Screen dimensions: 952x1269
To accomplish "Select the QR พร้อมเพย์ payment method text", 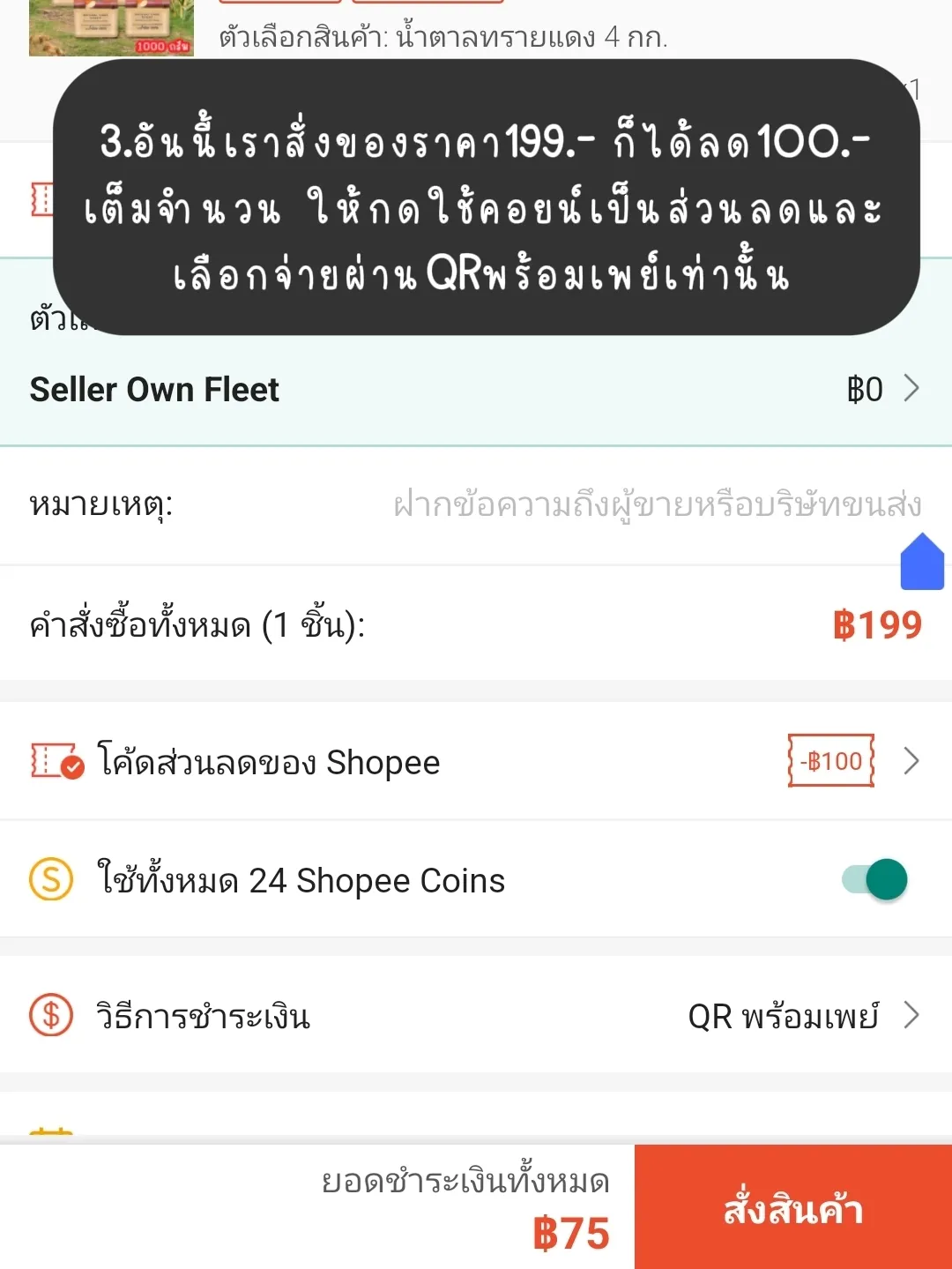I will tap(785, 1016).
